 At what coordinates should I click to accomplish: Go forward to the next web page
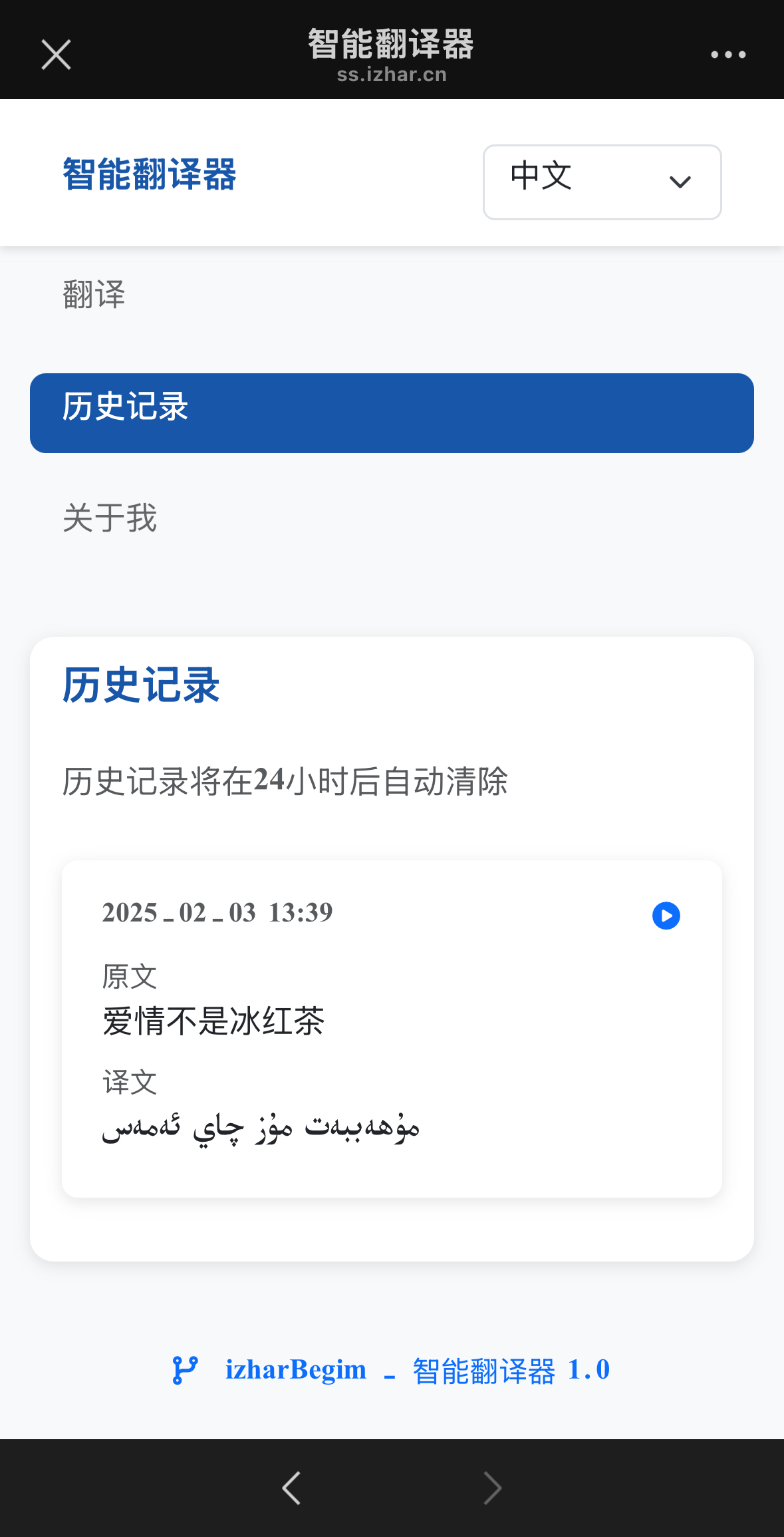(492, 1488)
